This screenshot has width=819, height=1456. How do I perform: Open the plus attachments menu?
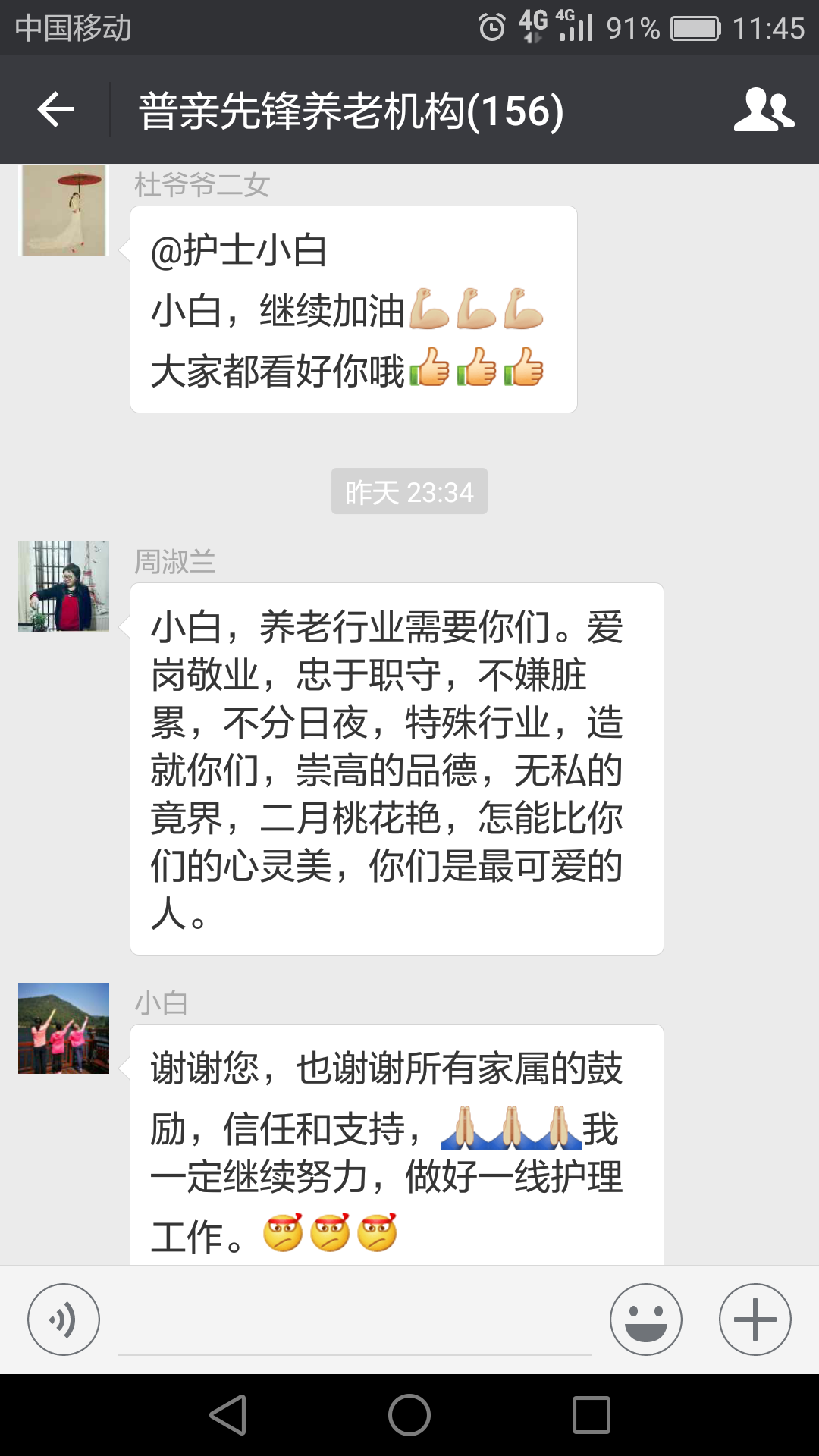[755, 1319]
